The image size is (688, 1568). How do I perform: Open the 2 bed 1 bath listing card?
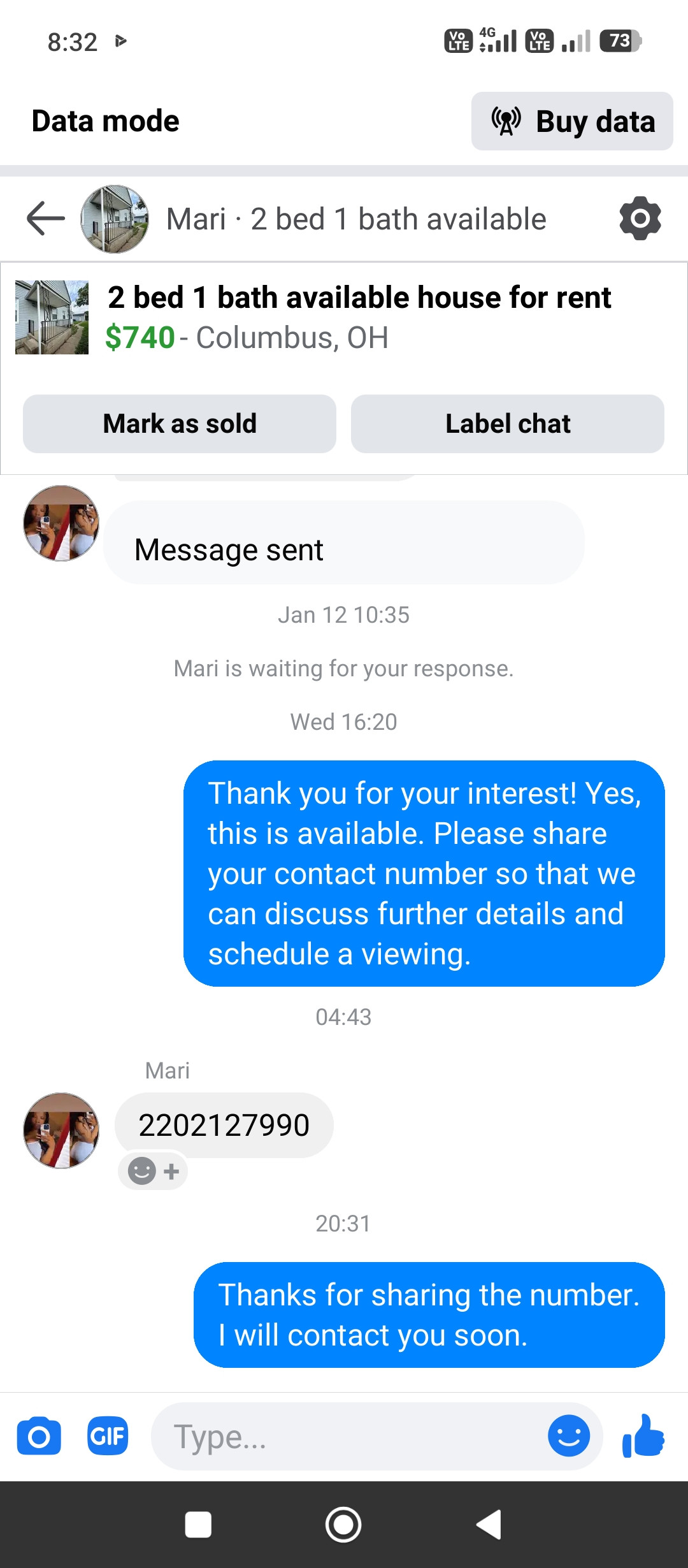click(x=358, y=317)
